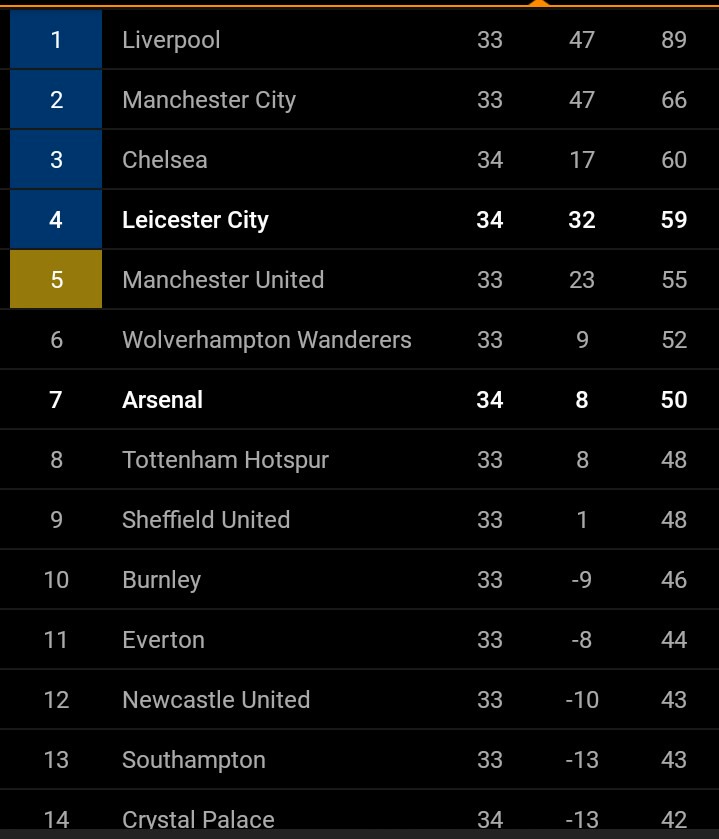Open the Crystal Palace row
The image size is (719, 839).
pyautogui.click(x=198, y=817)
